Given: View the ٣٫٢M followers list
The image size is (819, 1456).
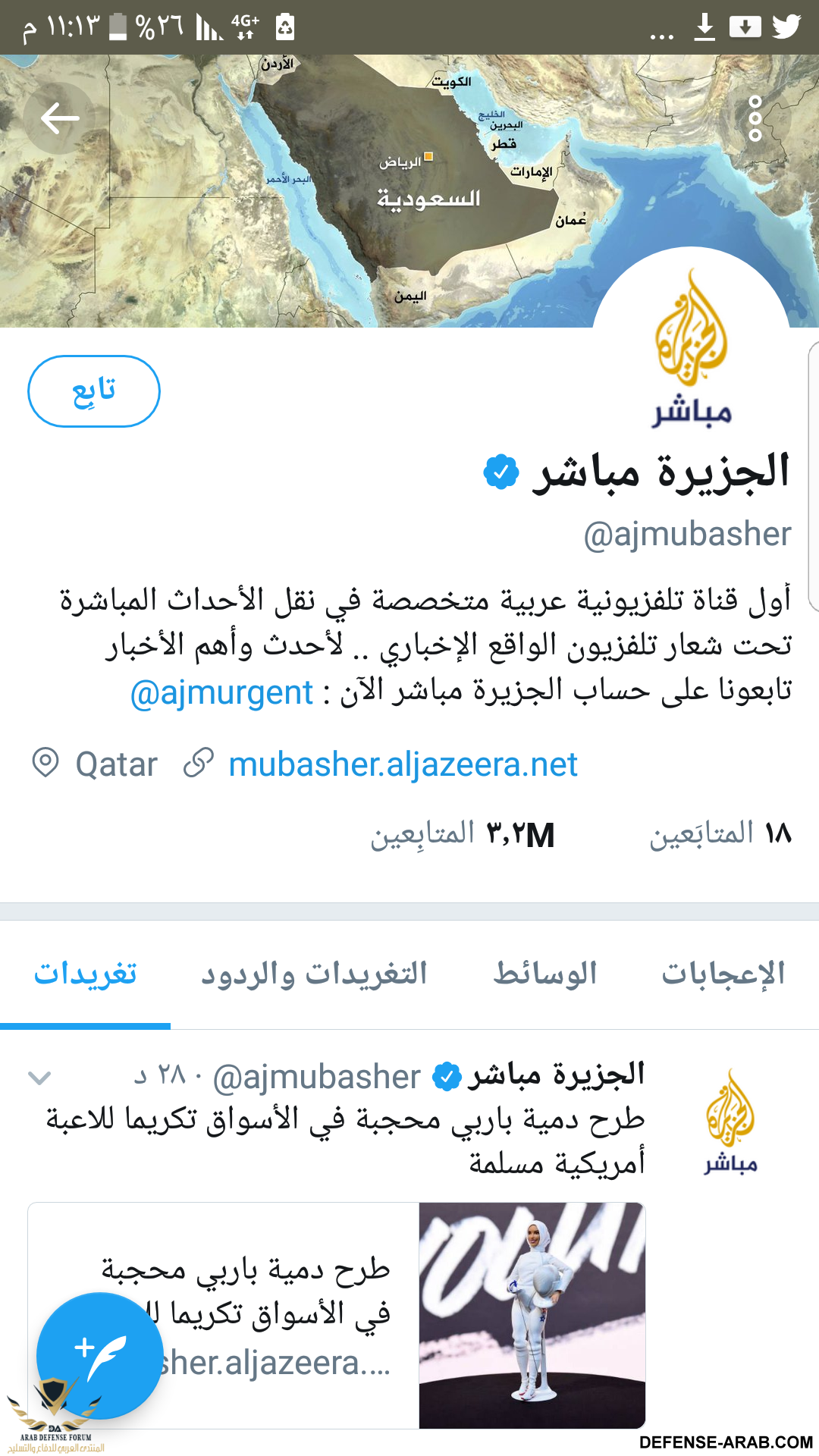Looking at the screenshot, I should coord(463,834).
